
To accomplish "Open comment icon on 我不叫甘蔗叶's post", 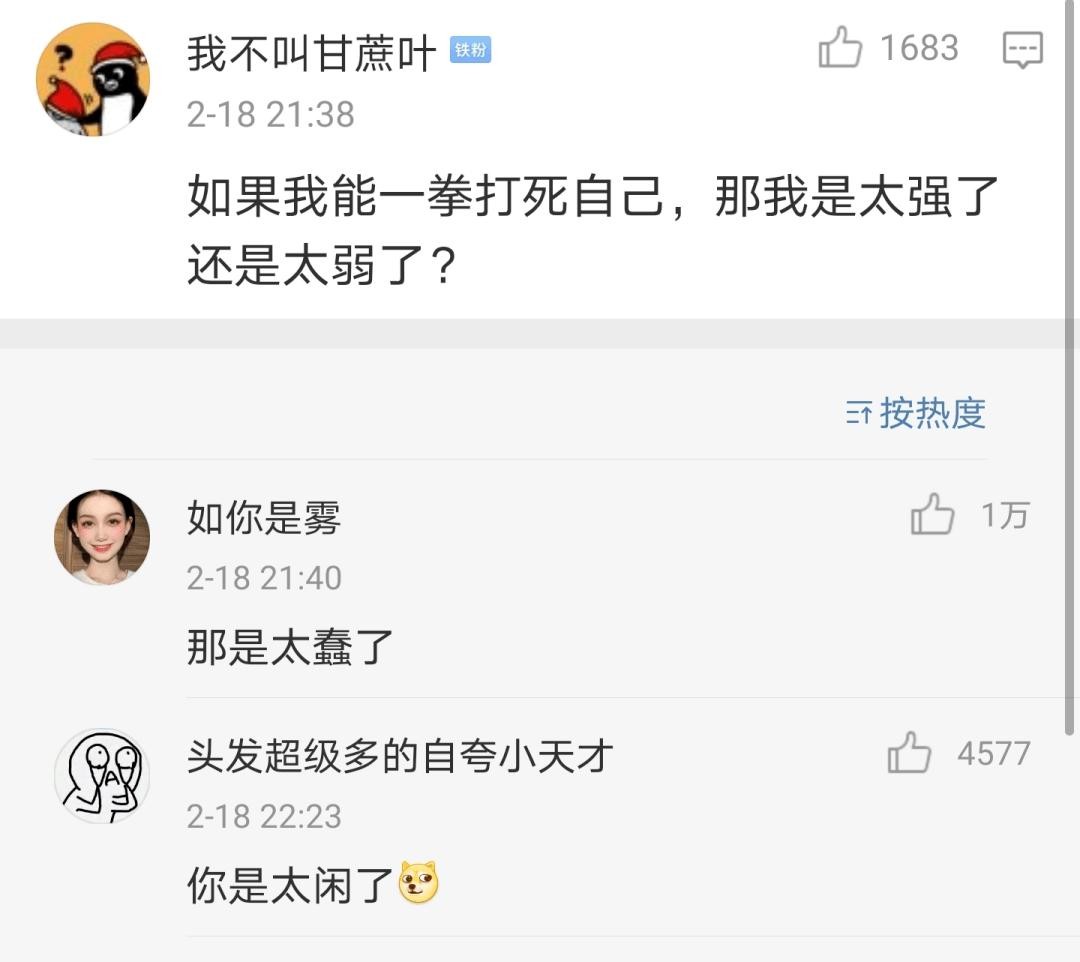I will click(x=1022, y=48).
